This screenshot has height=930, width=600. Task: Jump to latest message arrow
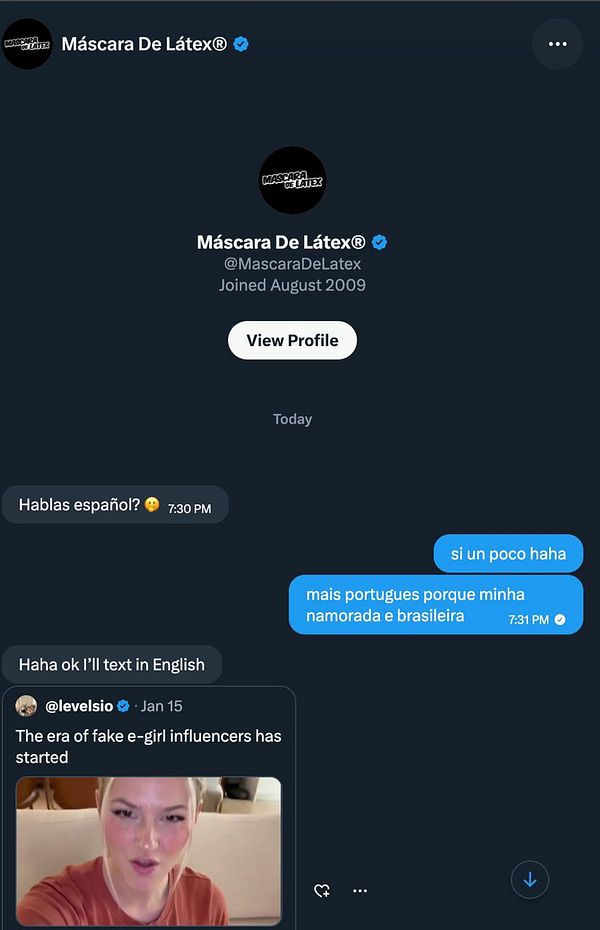pos(530,880)
